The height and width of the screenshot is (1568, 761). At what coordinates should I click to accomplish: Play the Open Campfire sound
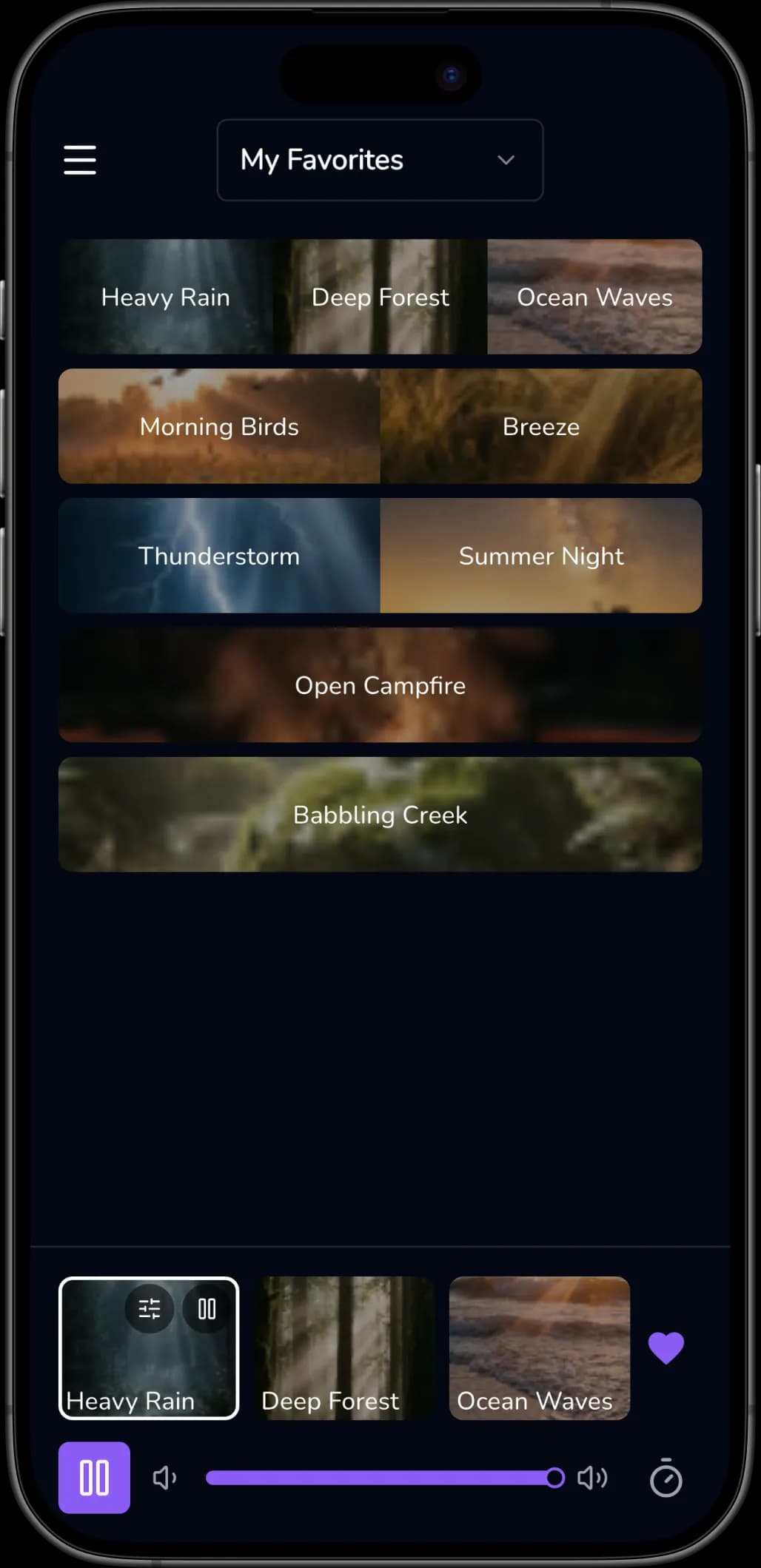click(x=380, y=685)
